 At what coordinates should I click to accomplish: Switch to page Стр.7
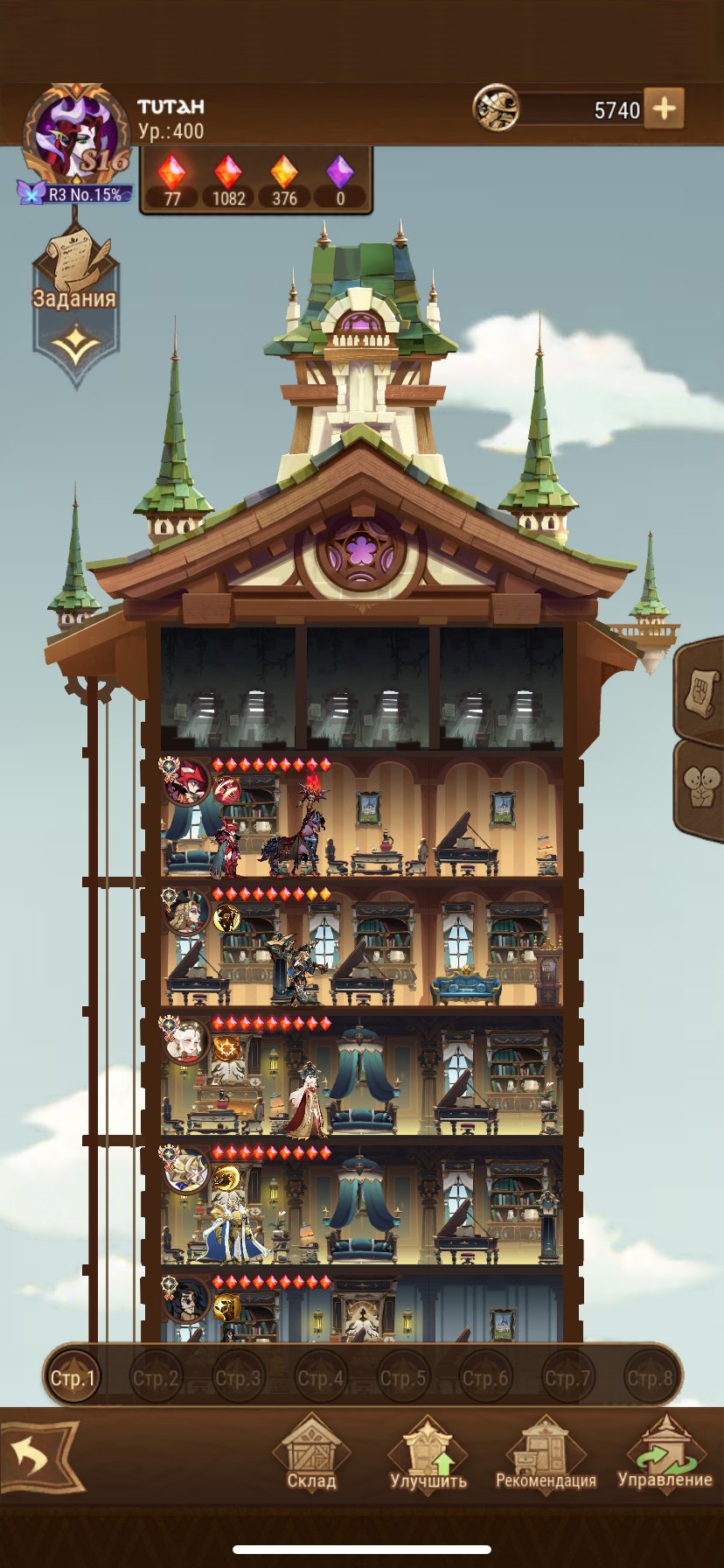(567, 1378)
